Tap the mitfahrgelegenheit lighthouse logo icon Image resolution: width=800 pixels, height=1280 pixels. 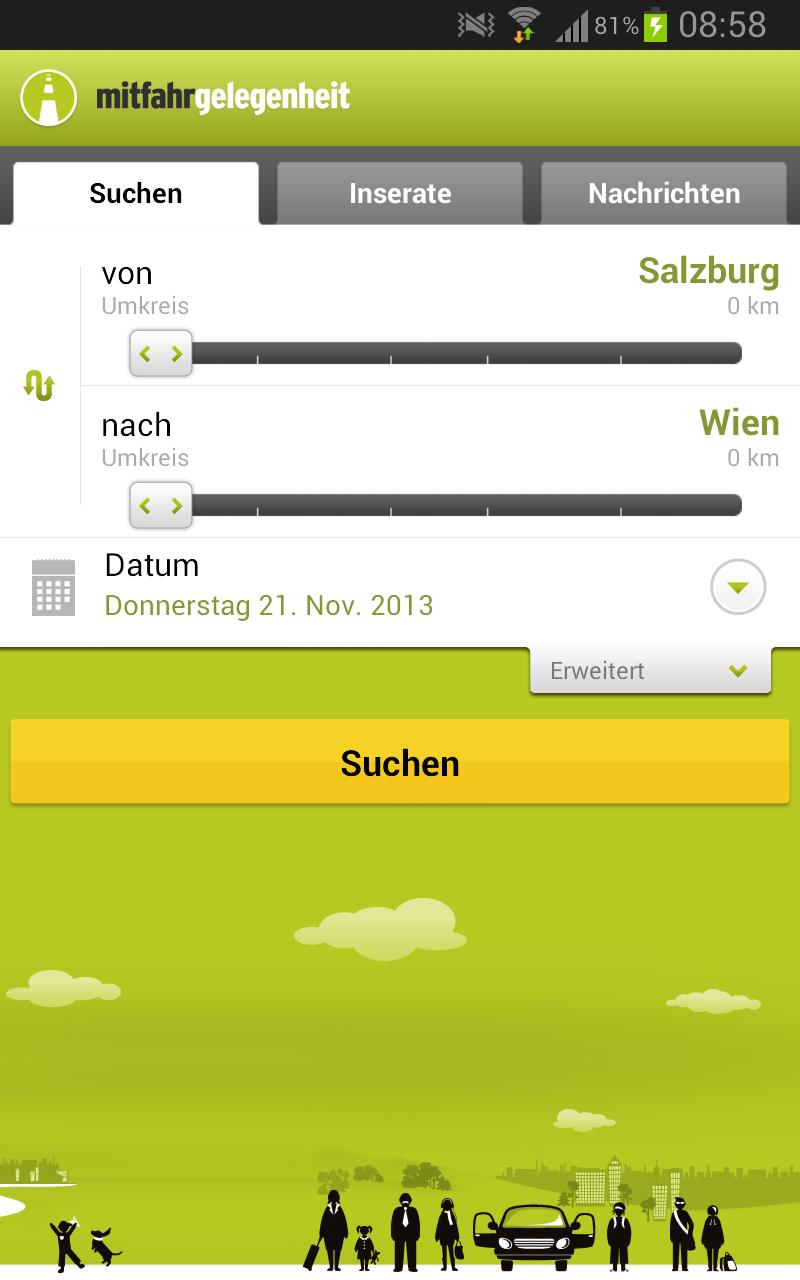coord(48,97)
